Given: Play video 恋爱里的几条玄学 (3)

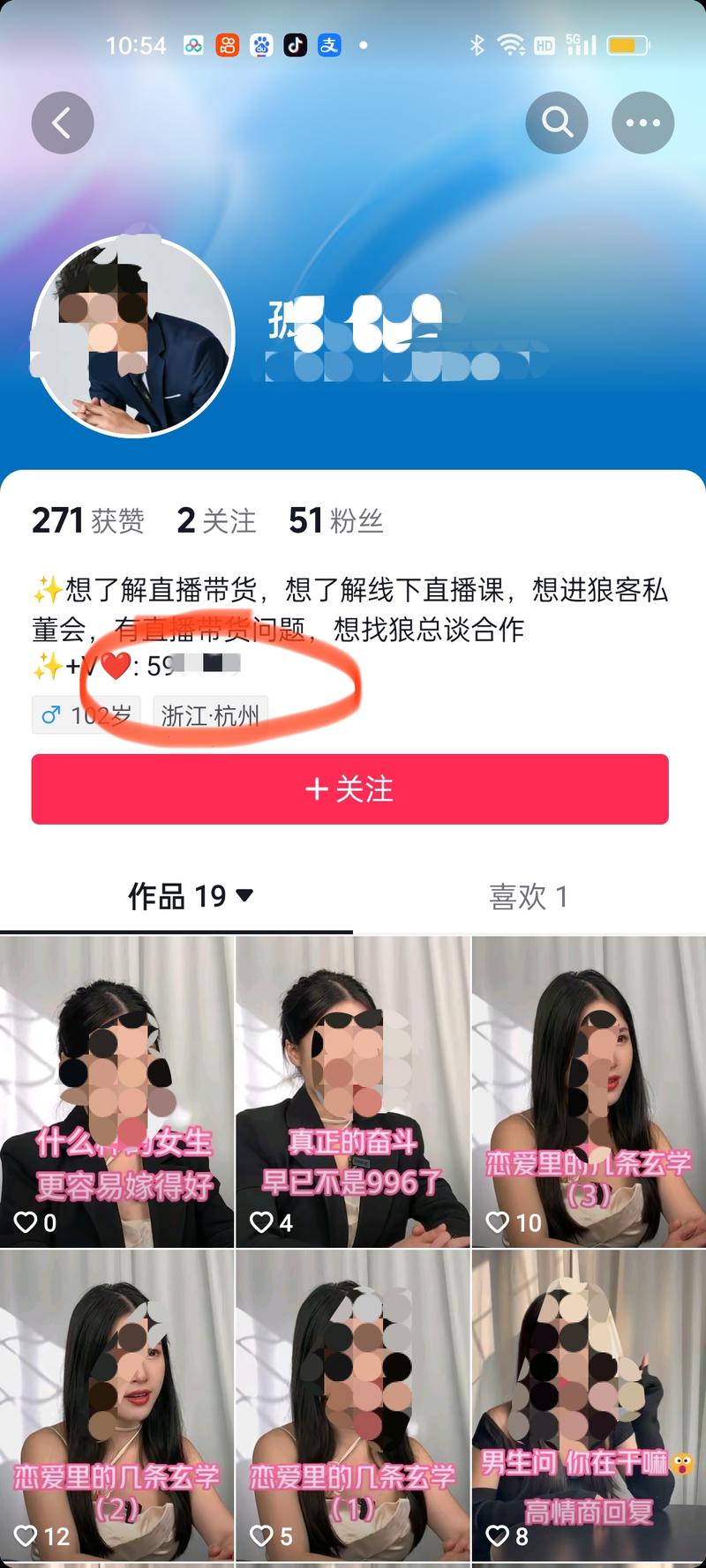Looking at the screenshot, I should coord(589,1092).
